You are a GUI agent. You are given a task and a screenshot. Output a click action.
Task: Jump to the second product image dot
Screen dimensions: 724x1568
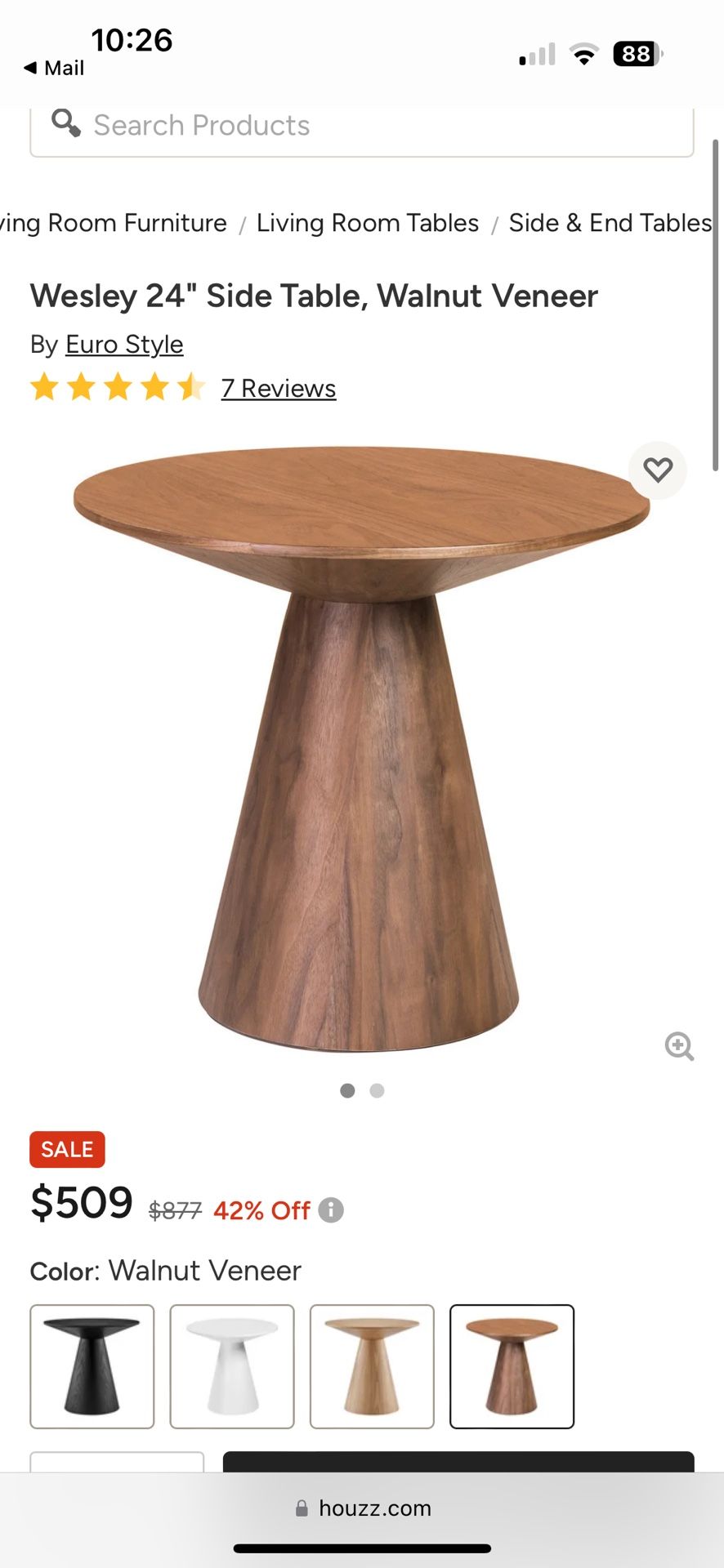pyautogui.click(x=377, y=1090)
